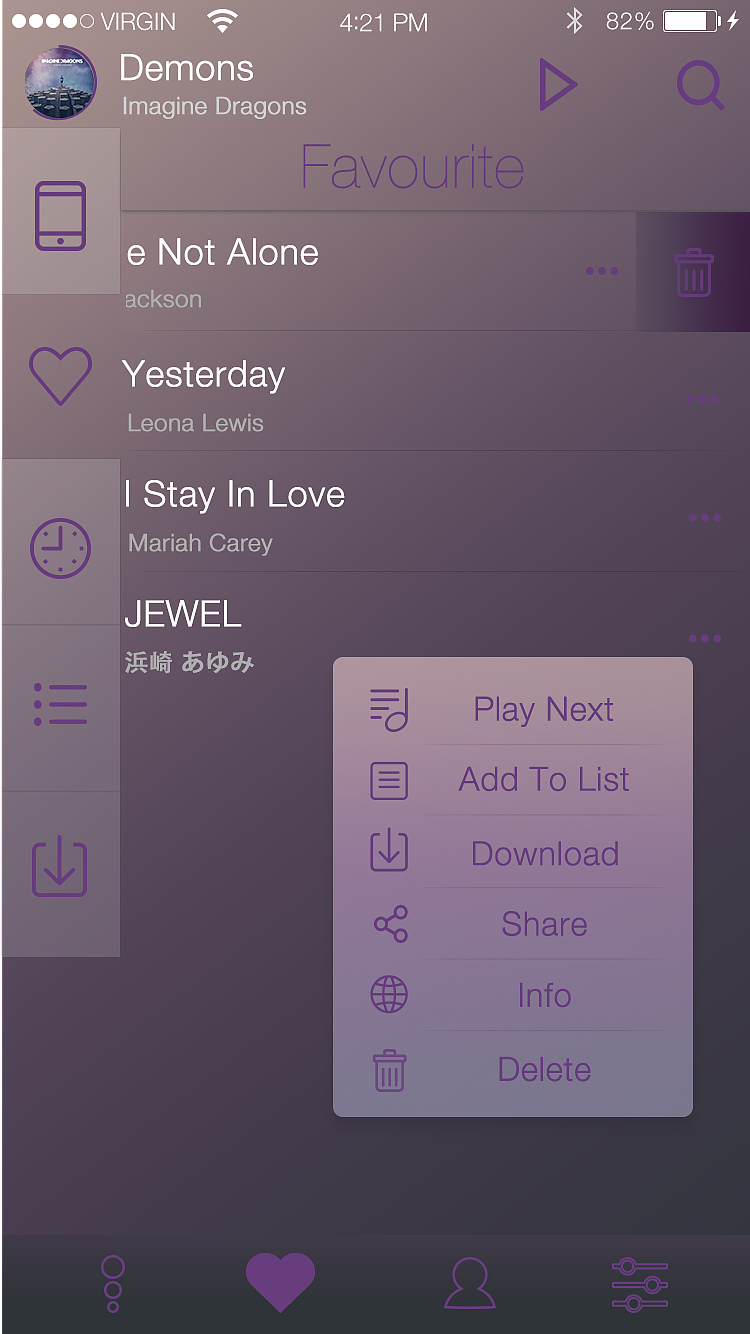
Task: View Info for the song
Action: point(513,995)
